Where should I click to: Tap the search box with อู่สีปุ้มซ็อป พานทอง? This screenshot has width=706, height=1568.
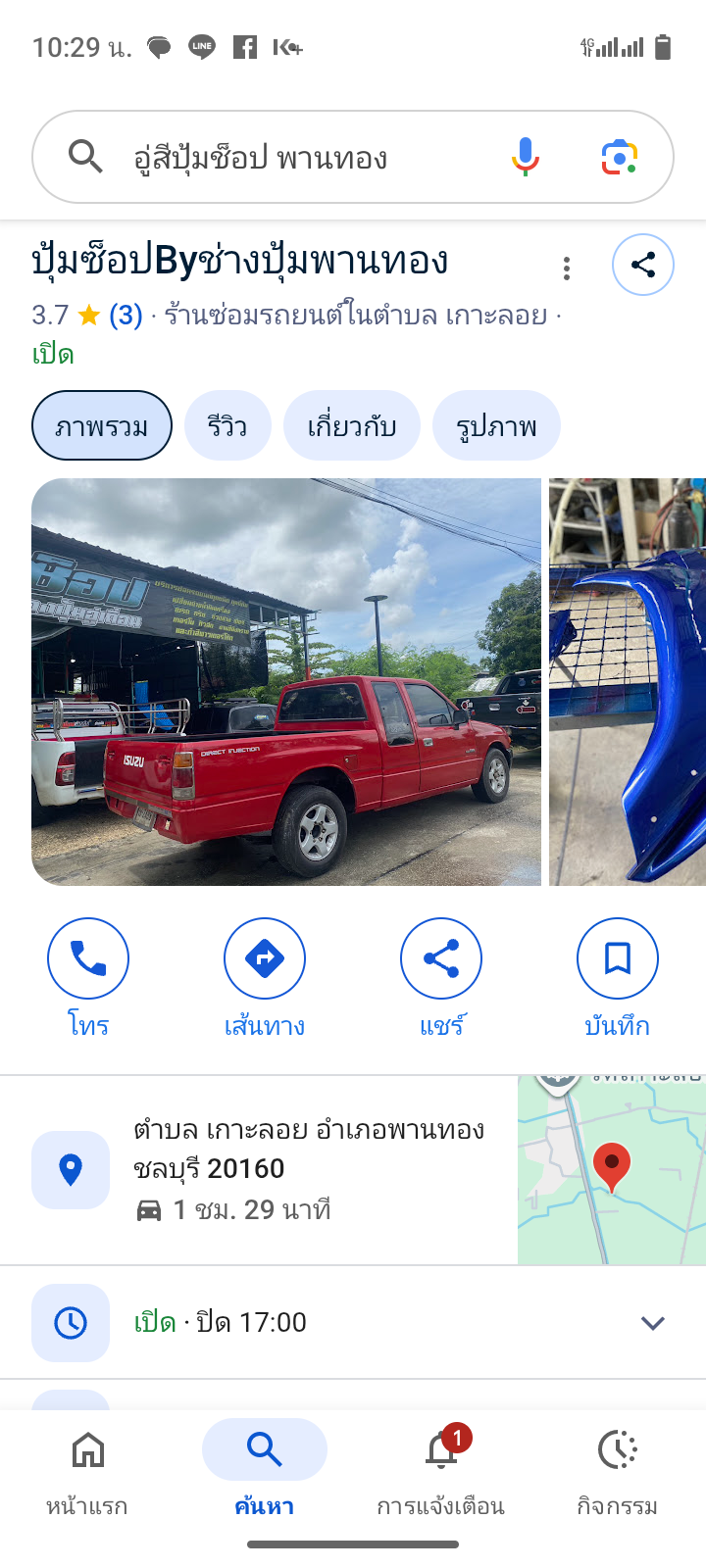(x=294, y=157)
